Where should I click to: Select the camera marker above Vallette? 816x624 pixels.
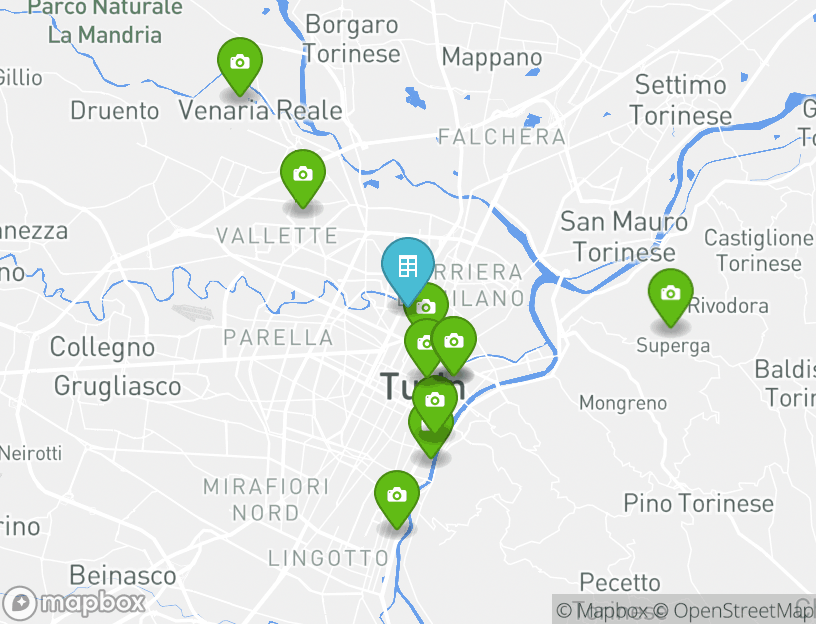pos(302,174)
